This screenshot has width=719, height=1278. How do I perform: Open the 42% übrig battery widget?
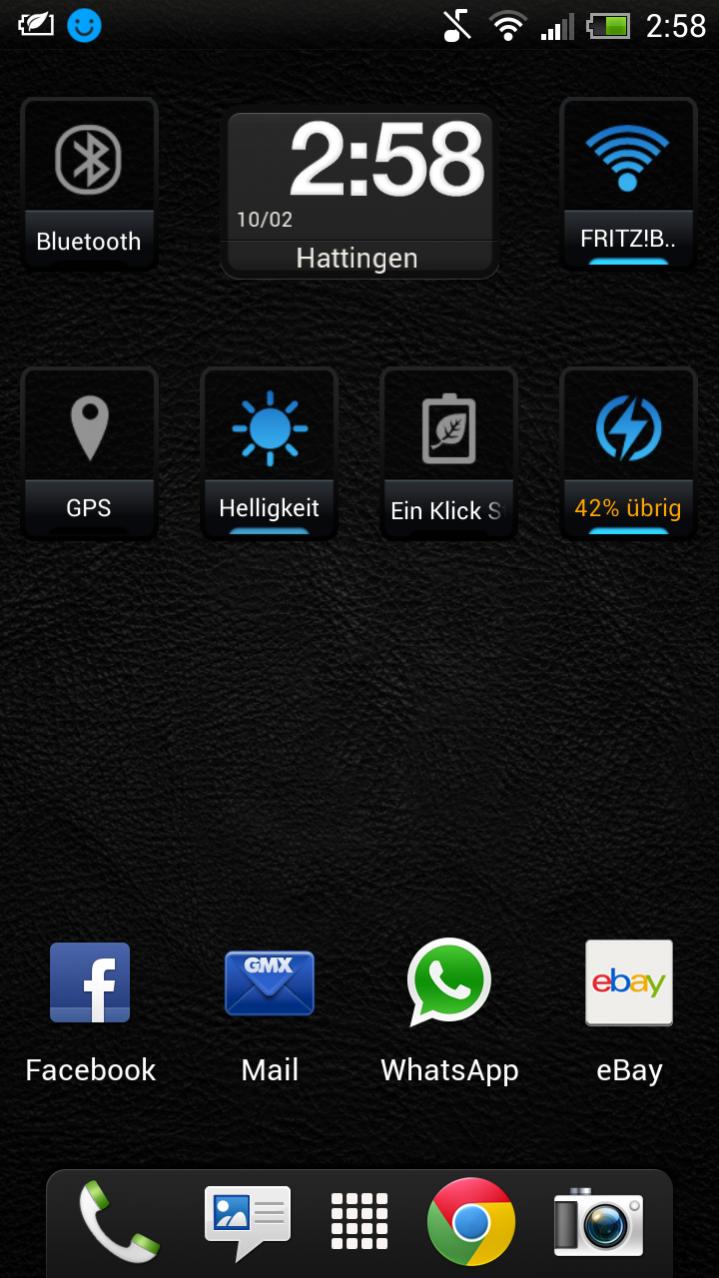[628, 452]
